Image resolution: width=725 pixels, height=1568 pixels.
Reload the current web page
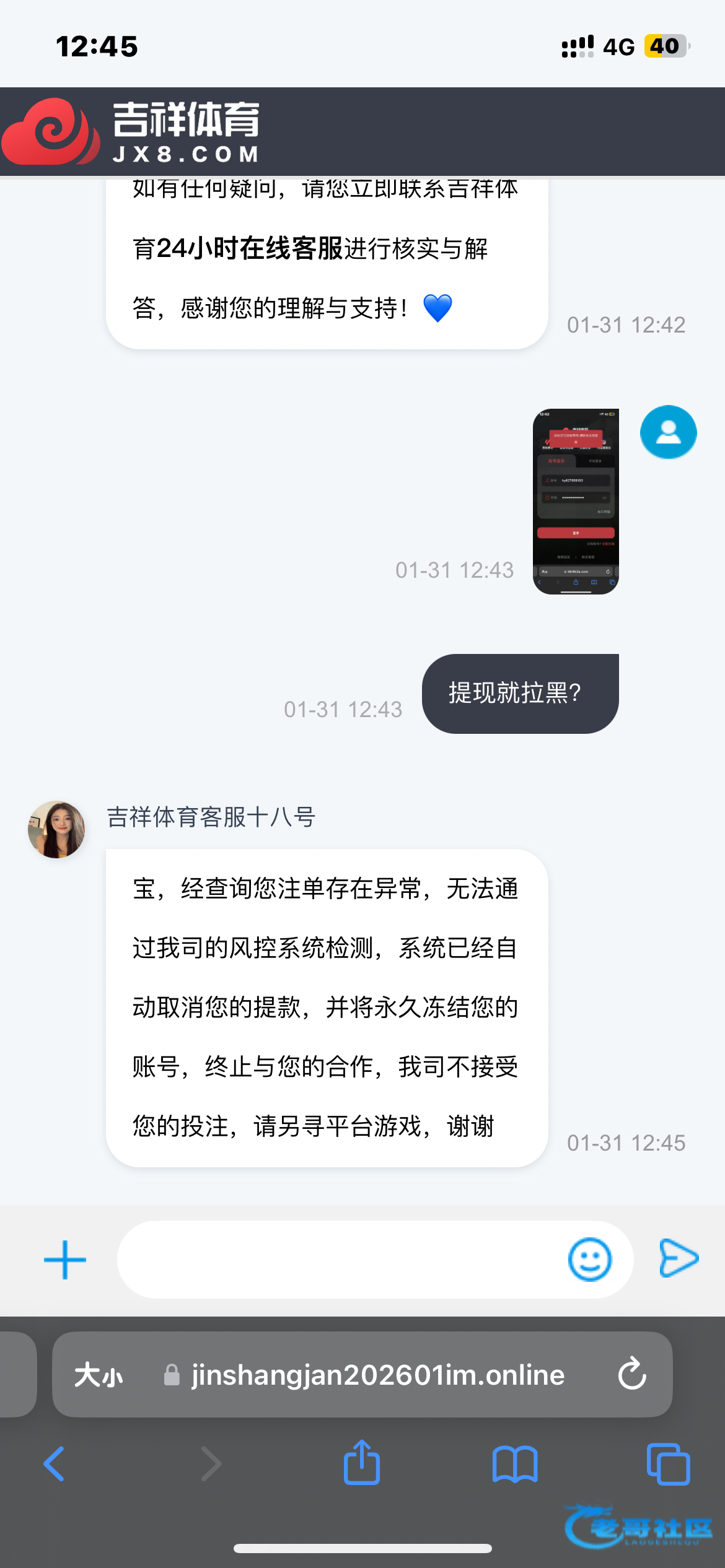coord(632,1375)
